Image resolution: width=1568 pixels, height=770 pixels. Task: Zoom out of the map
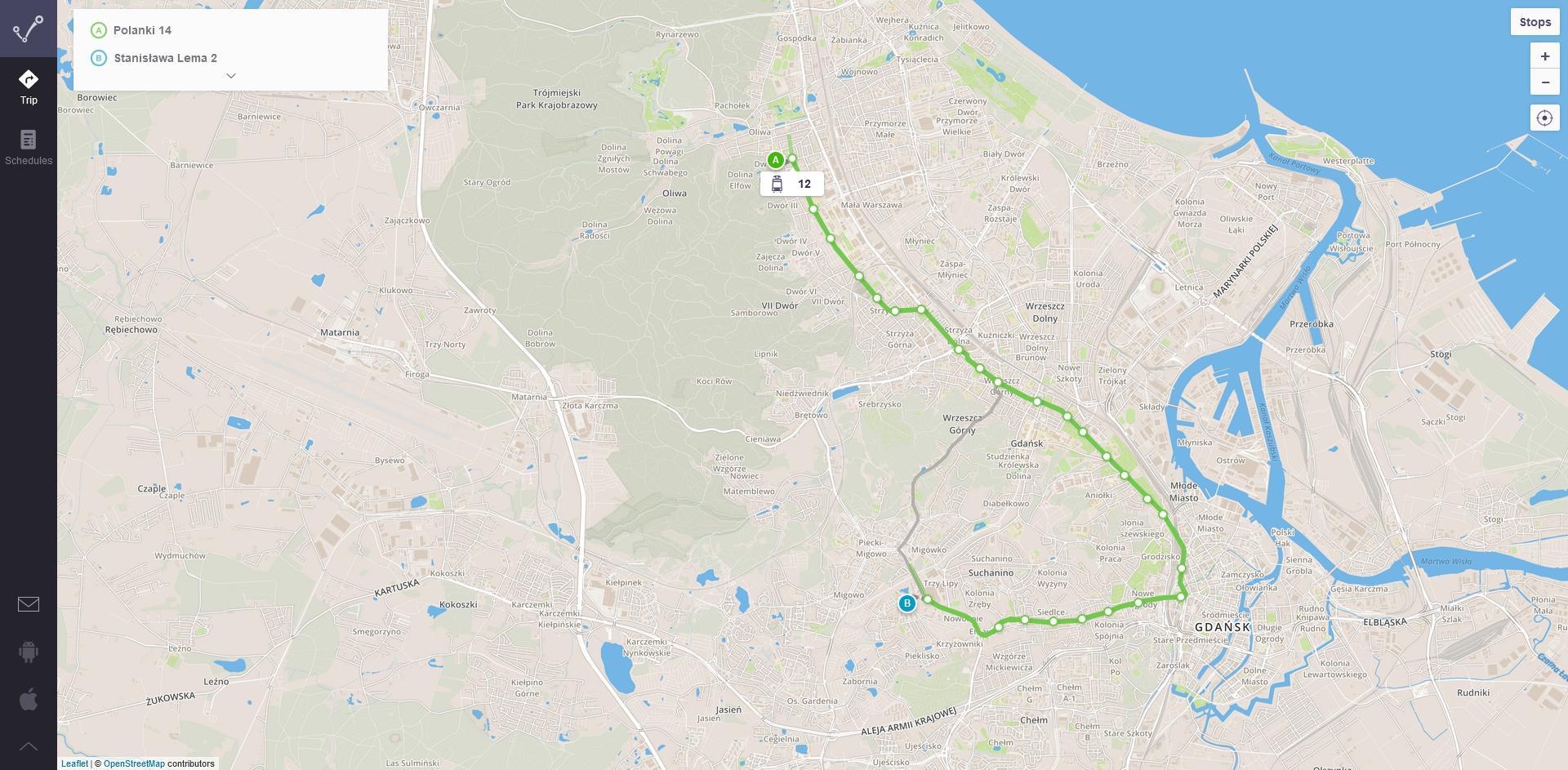point(1544,82)
